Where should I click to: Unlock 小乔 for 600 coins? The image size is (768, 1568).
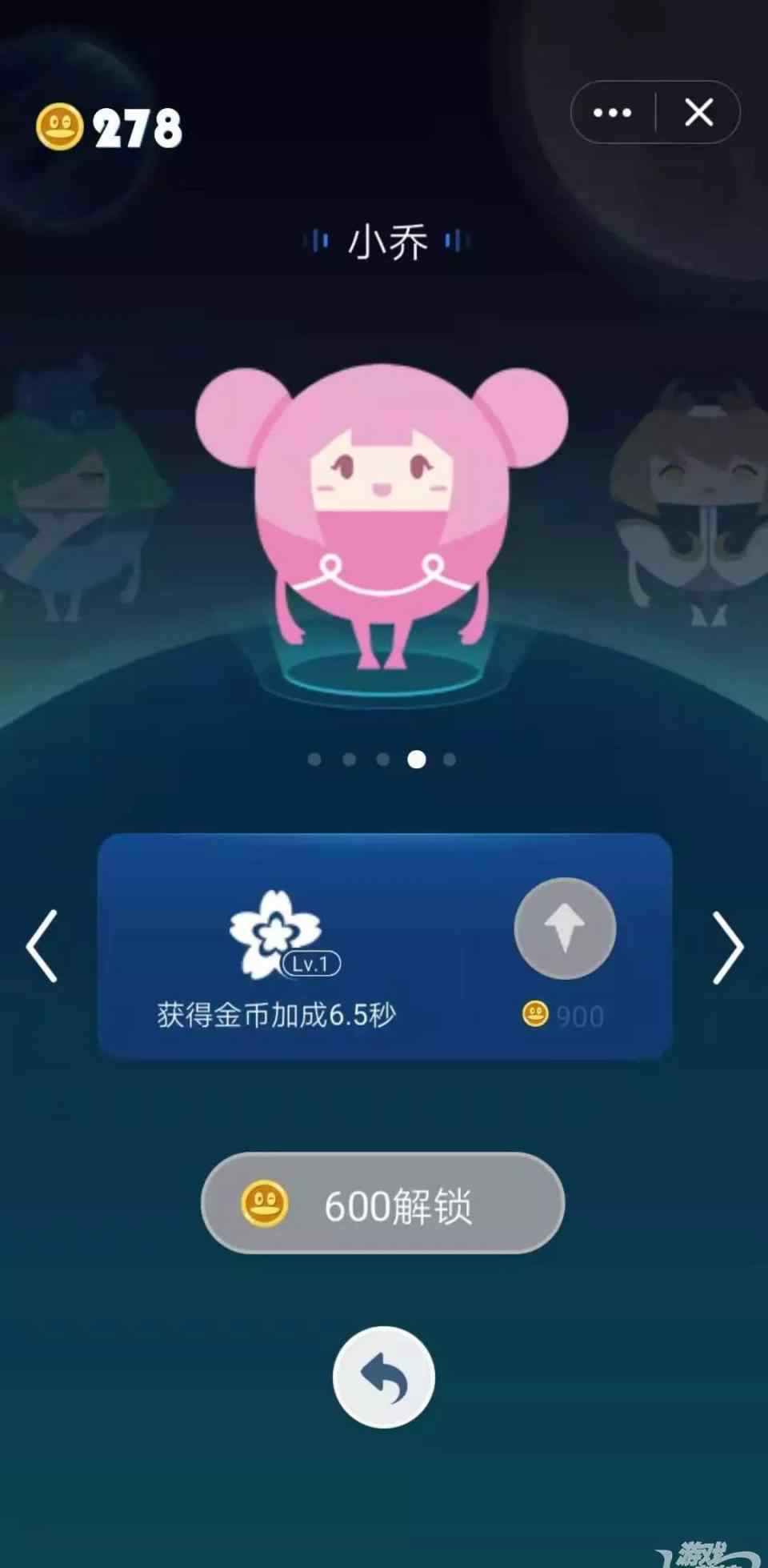click(382, 1203)
